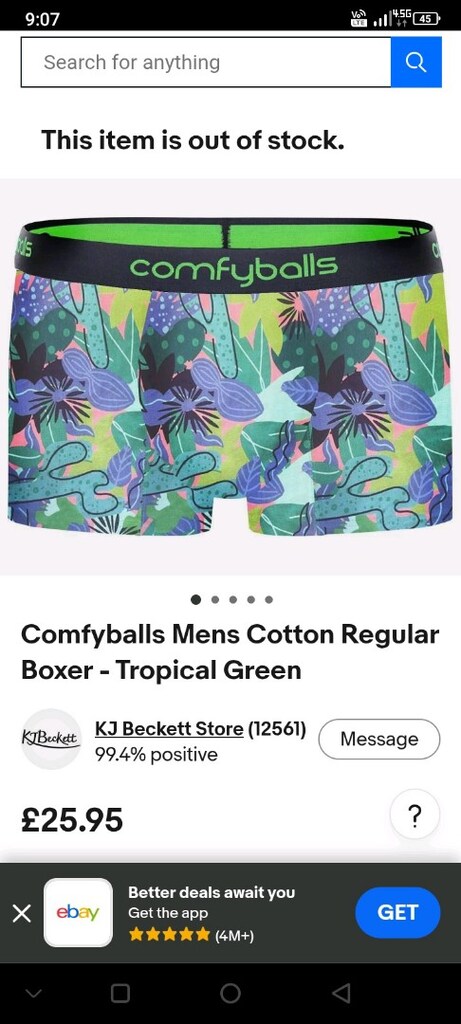The width and height of the screenshot is (461, 1024).
Task: Tap the image carousel page indicator dots
Action: (x=231, y=599)
